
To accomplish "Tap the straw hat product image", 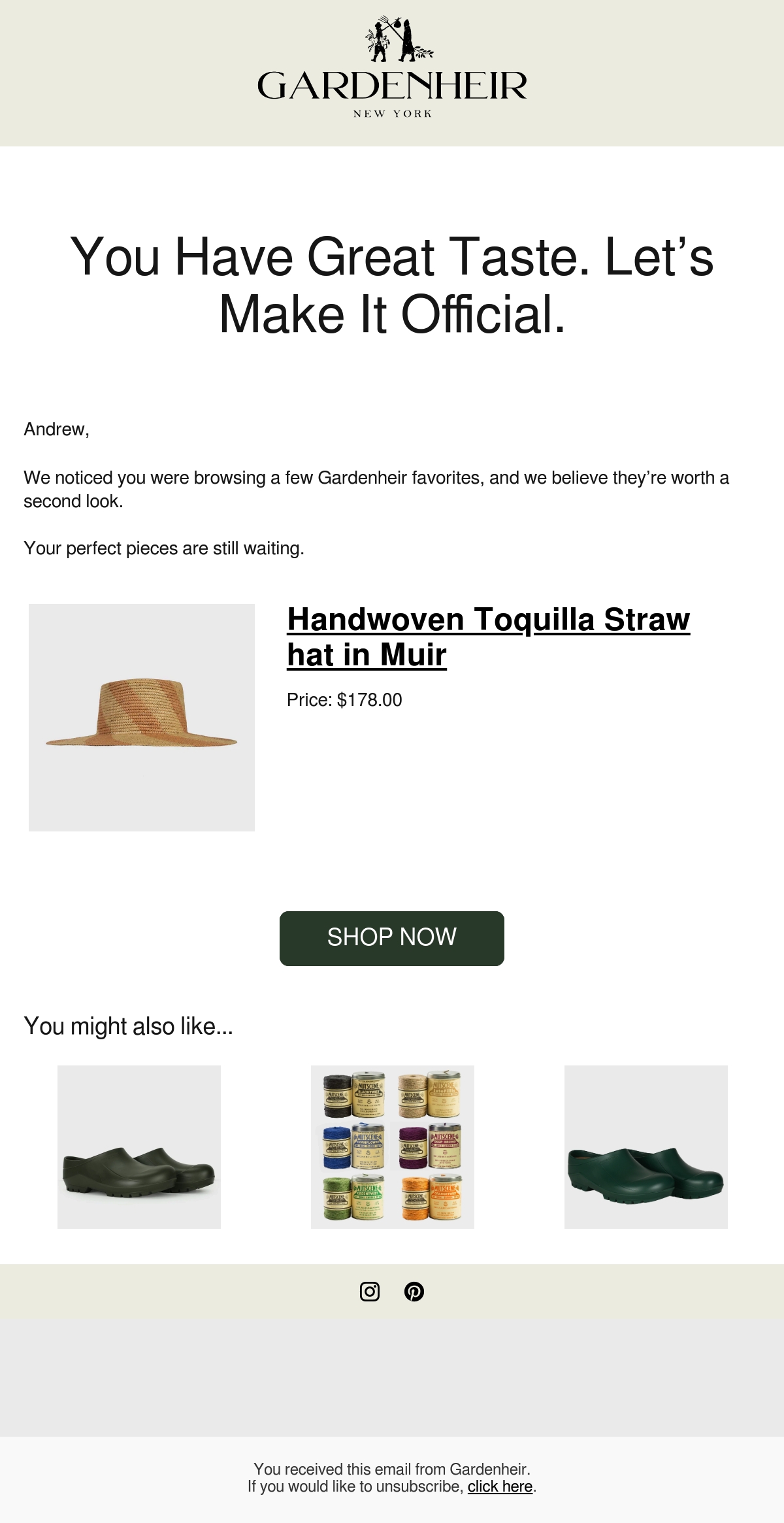I will click(x=142, y=717).
